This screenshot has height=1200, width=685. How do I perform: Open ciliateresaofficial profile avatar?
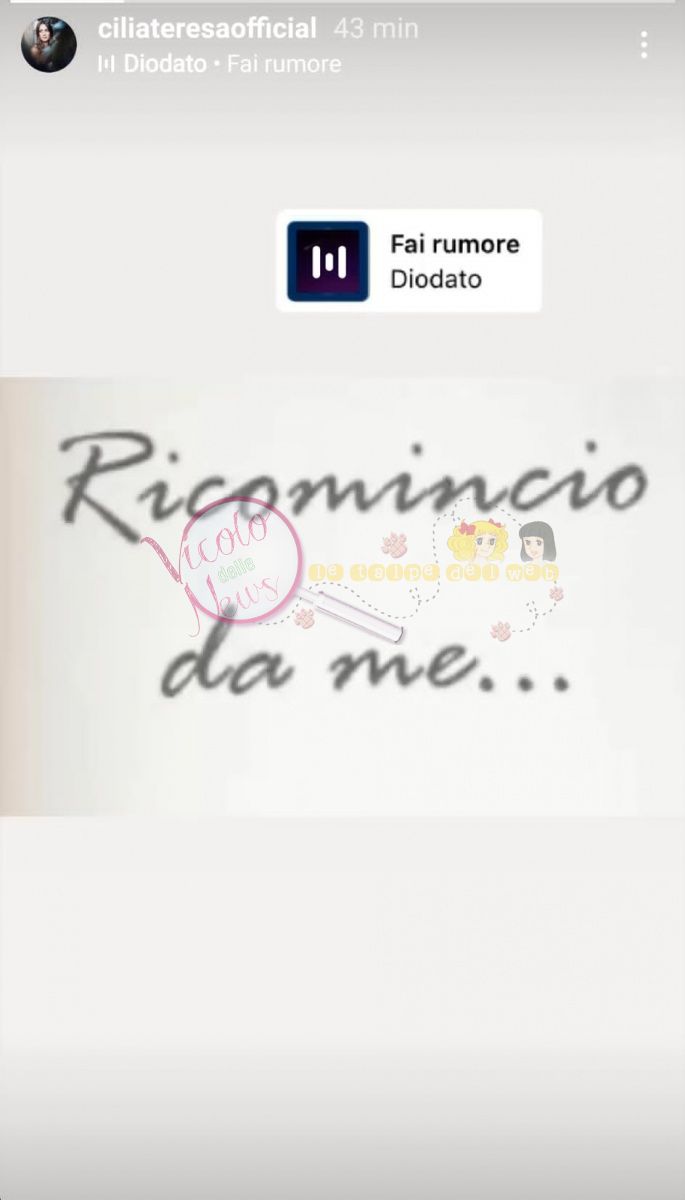49,45
